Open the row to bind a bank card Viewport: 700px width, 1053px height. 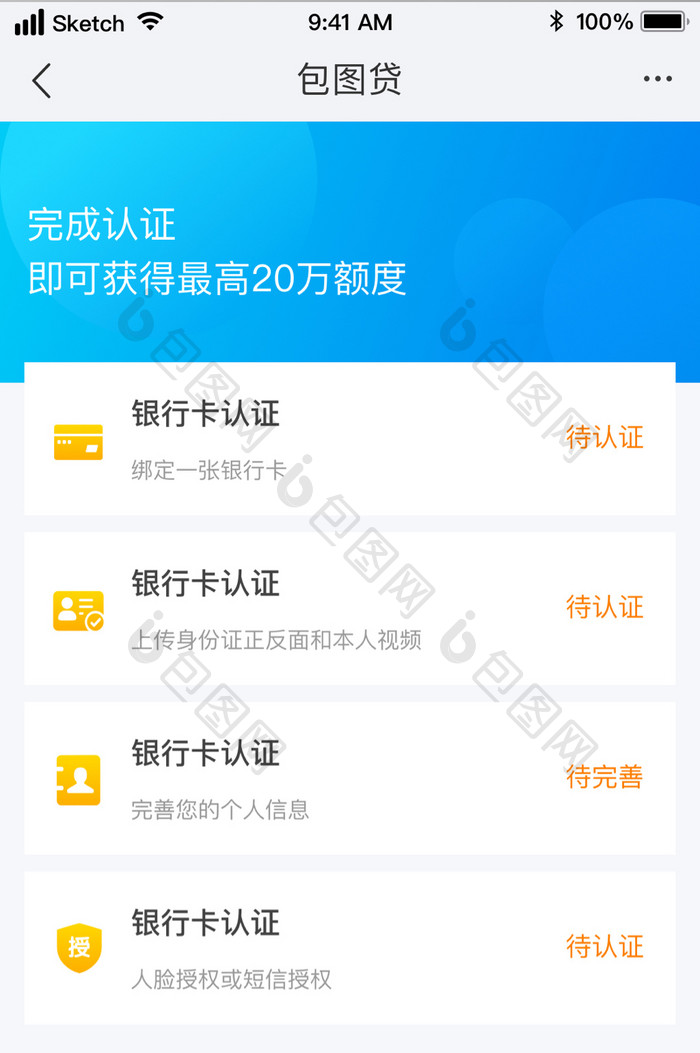point(349,439)
